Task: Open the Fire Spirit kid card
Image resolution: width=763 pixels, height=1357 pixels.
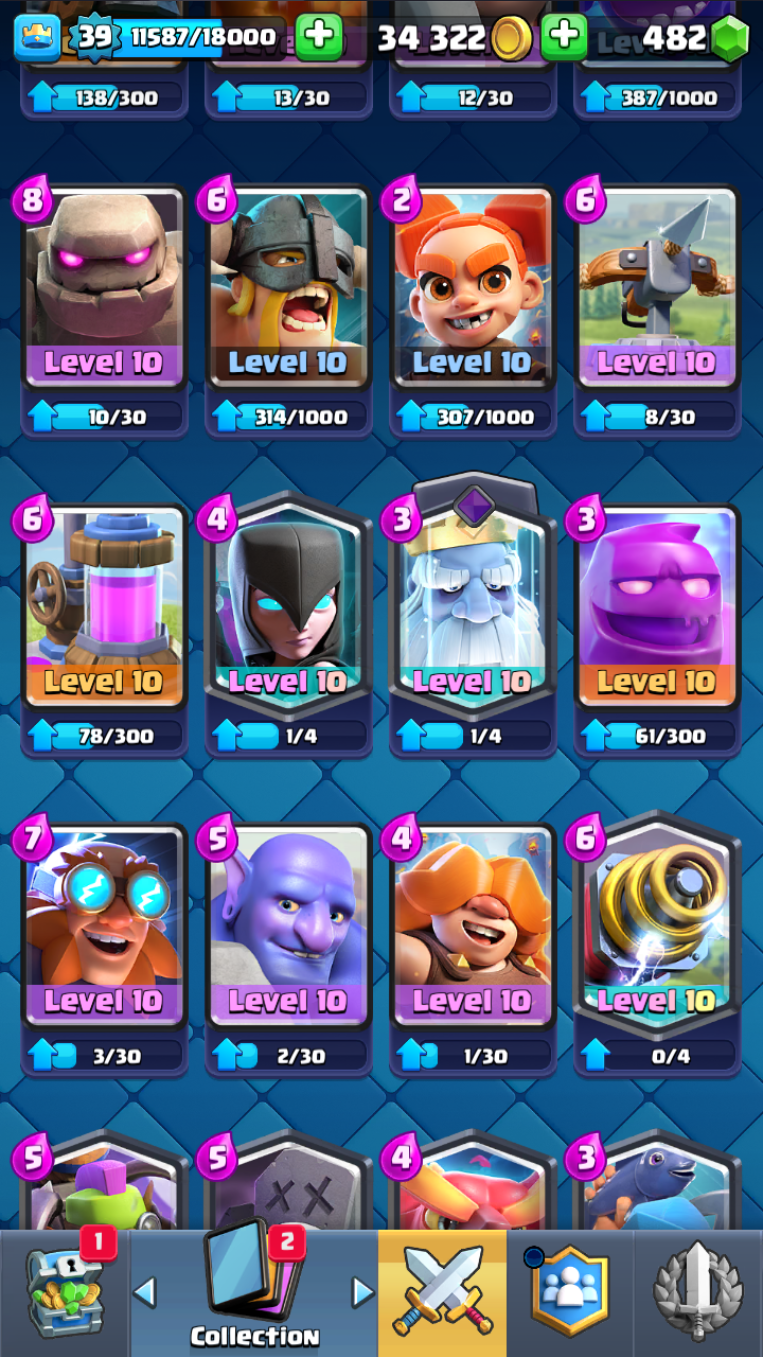Action: (x=471, y=290)
